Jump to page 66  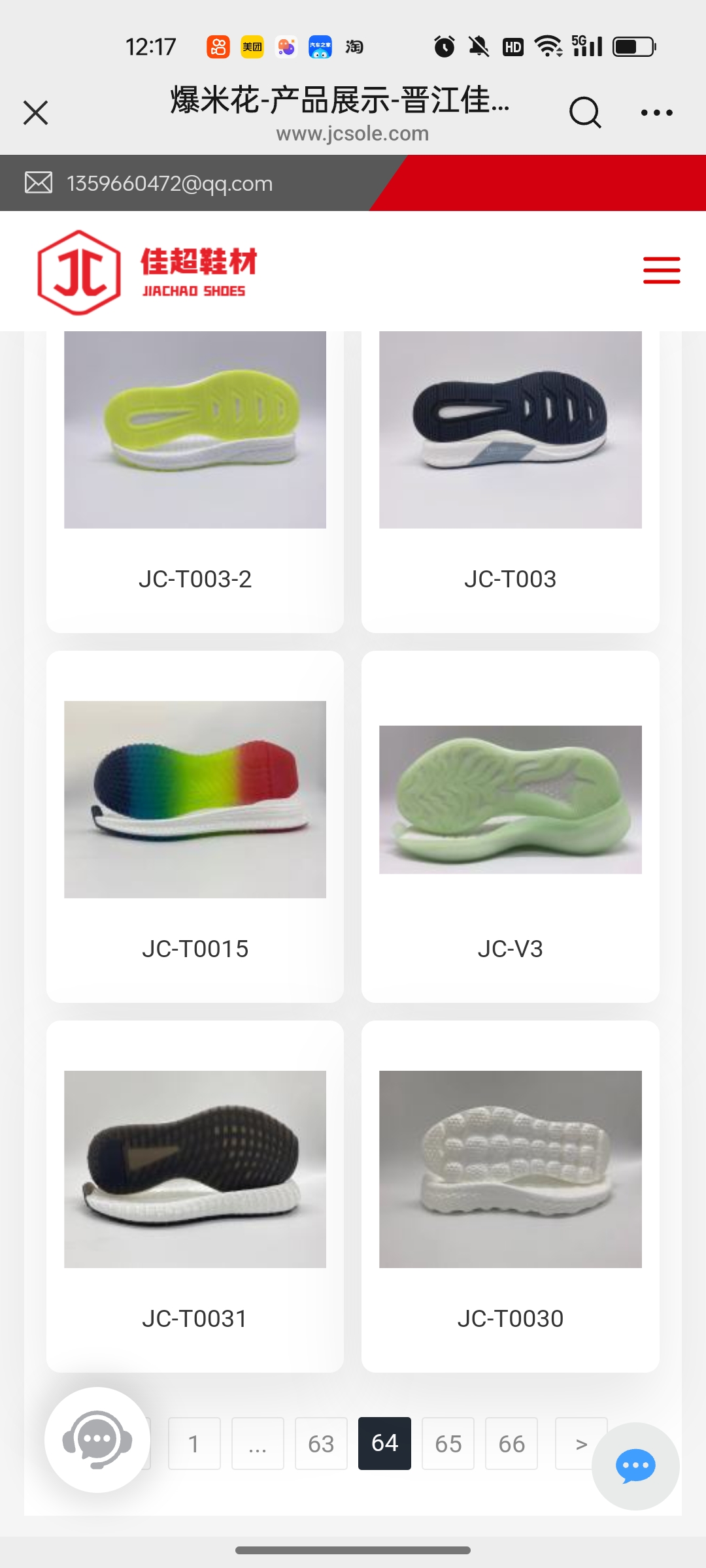point(511,1443)
